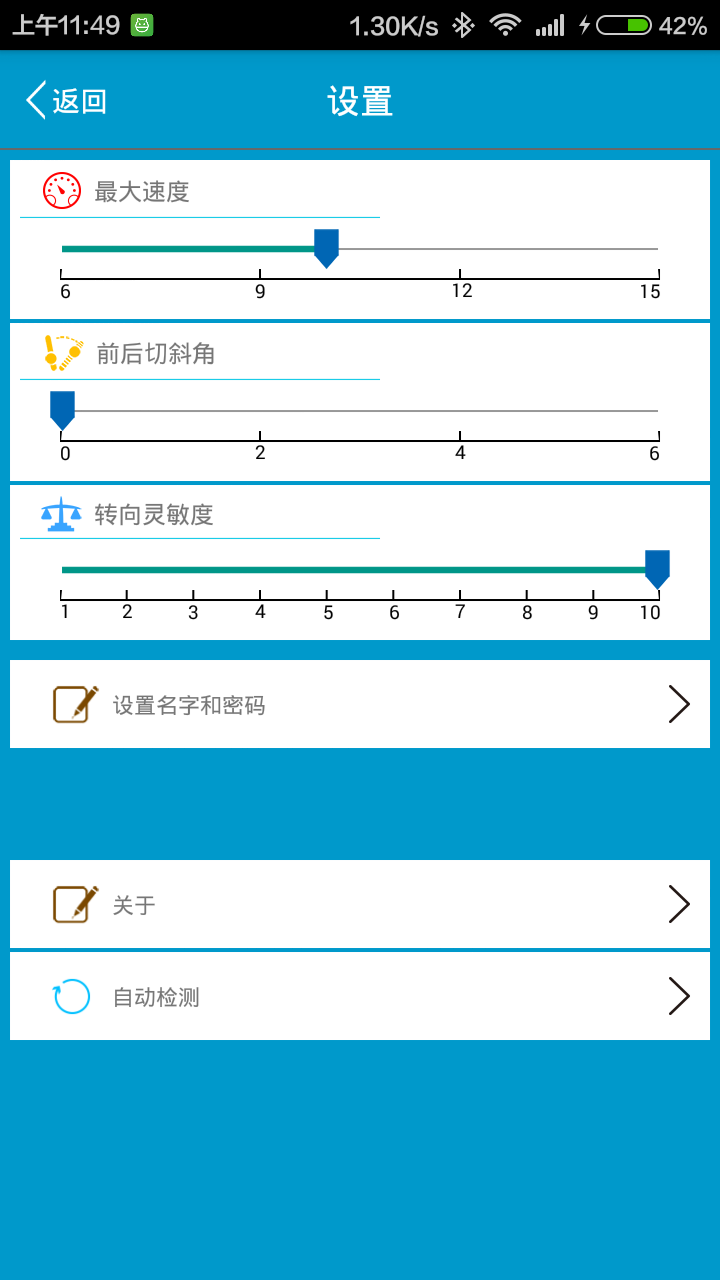Tap the 最大速度 slider track

coord(360,248)
